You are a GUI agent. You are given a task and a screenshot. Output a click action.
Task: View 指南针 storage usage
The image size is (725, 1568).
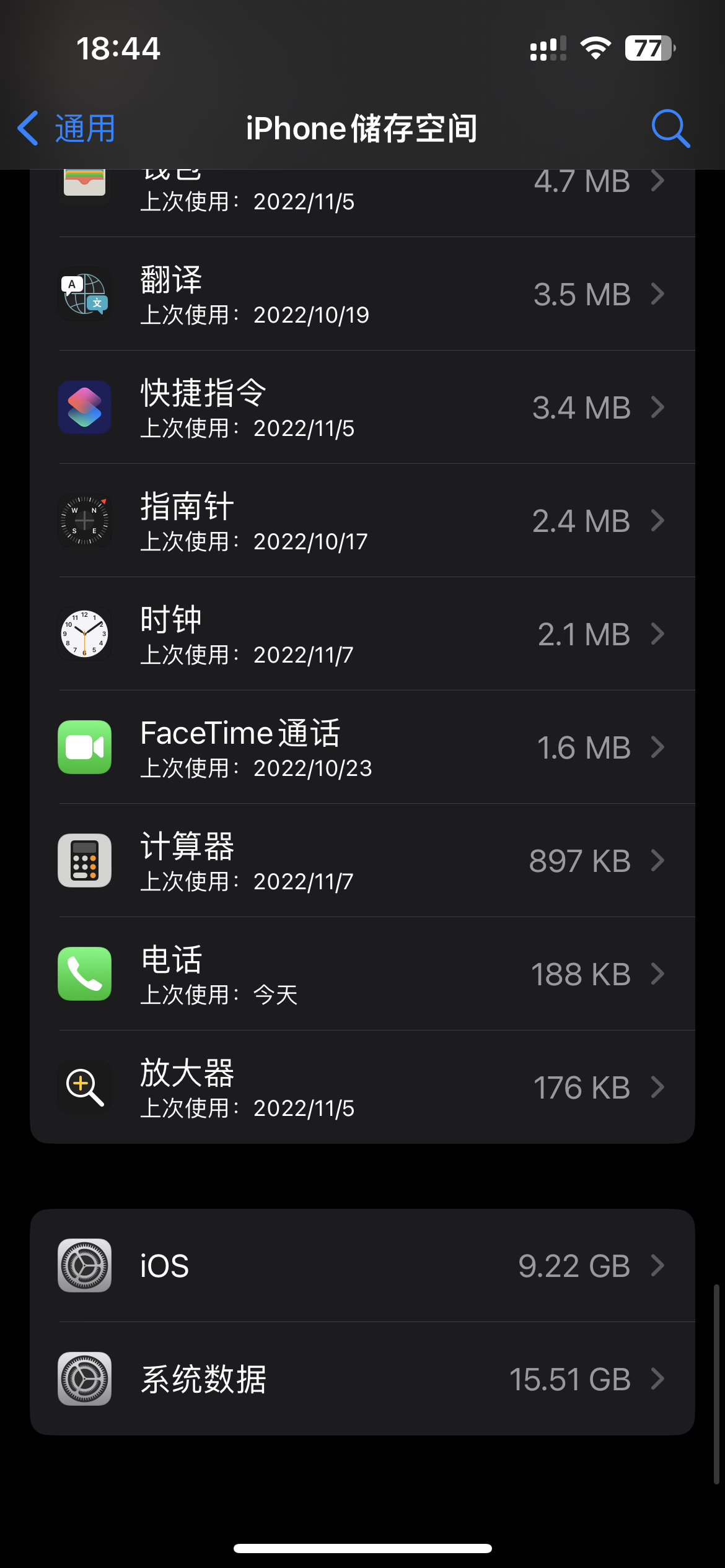coord(362,521)
